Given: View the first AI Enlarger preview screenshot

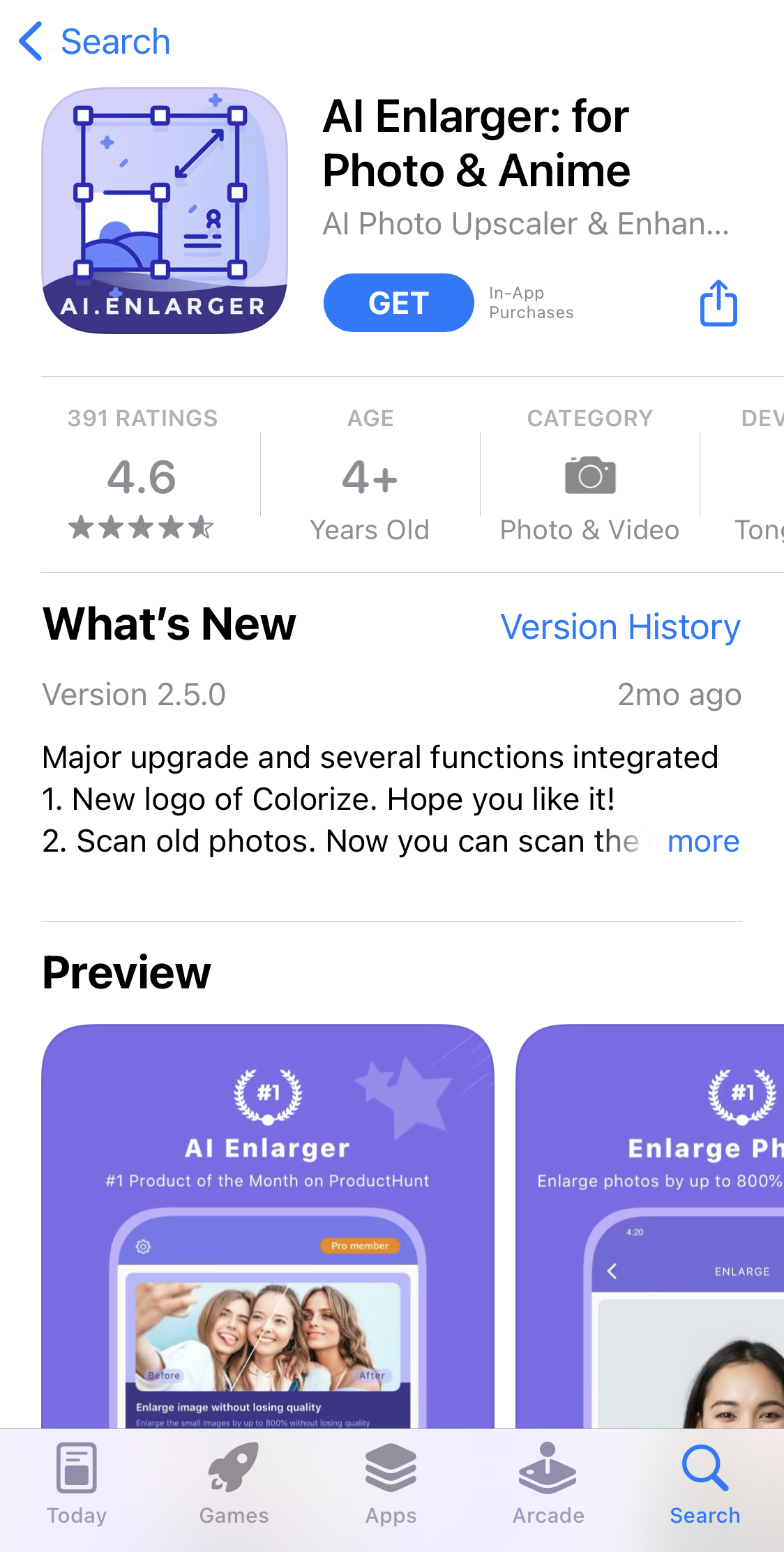Looking at the screenshot, I should click(268, 1226).
